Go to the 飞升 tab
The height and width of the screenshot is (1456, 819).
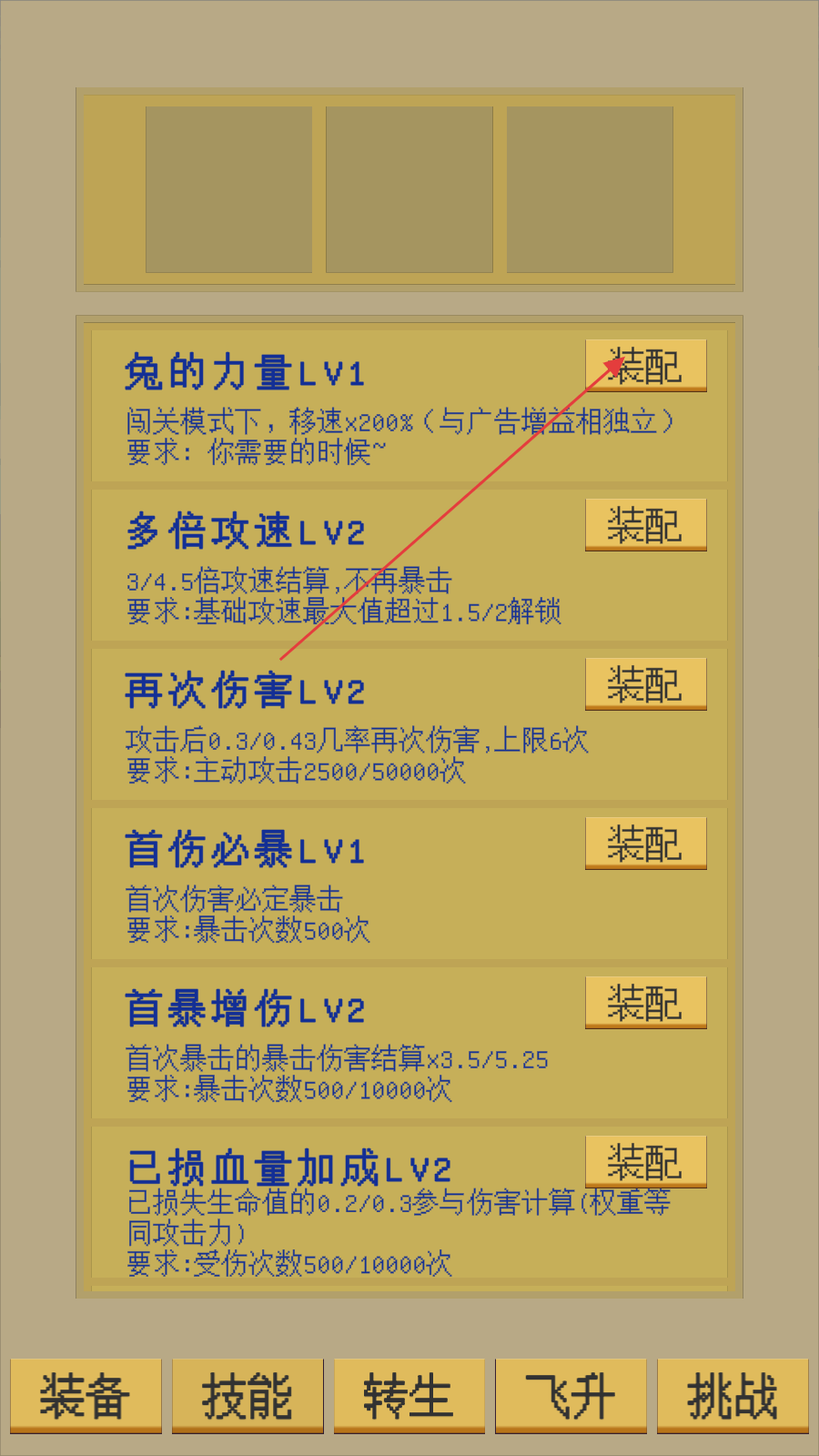571,1396
